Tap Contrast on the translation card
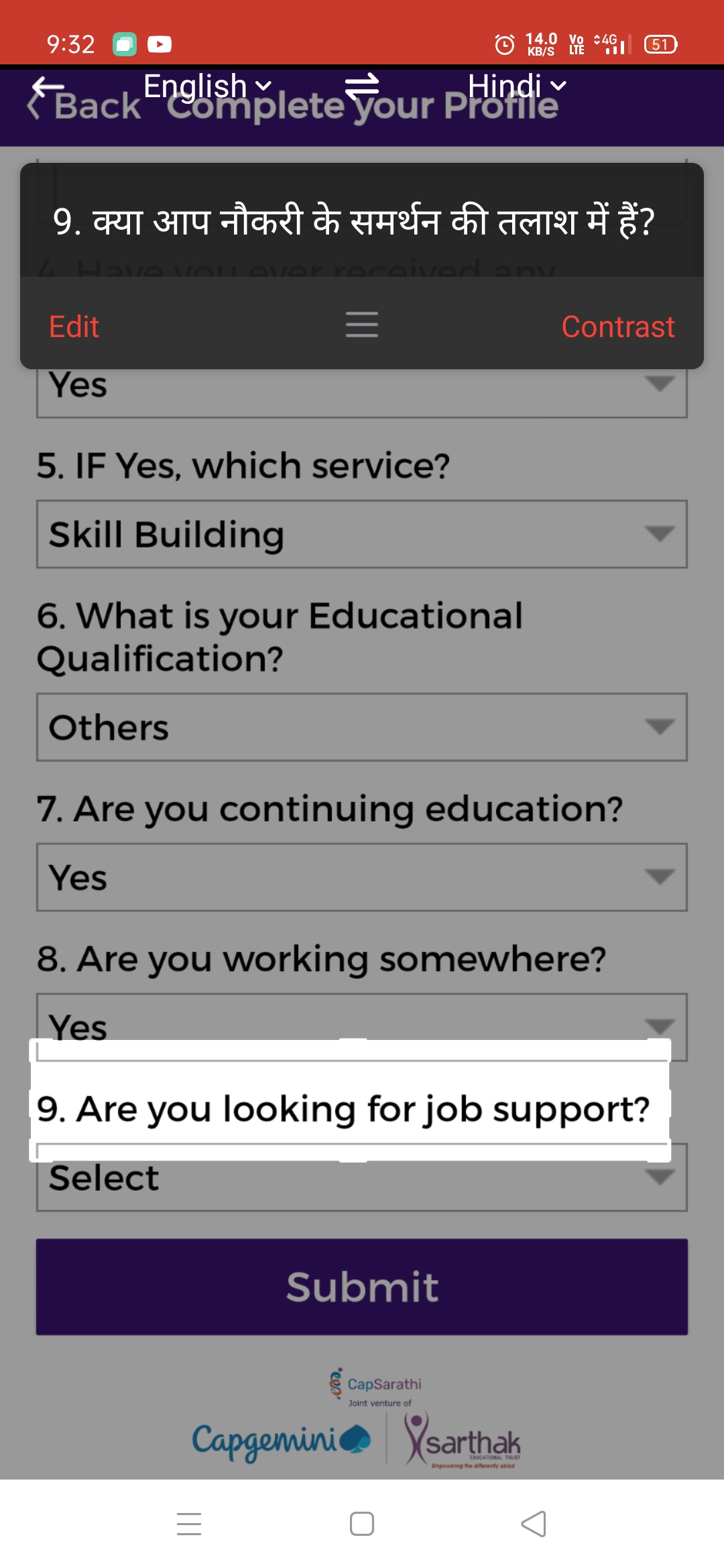This screenshot has height=1568, width=724. [x=617, y=326]
